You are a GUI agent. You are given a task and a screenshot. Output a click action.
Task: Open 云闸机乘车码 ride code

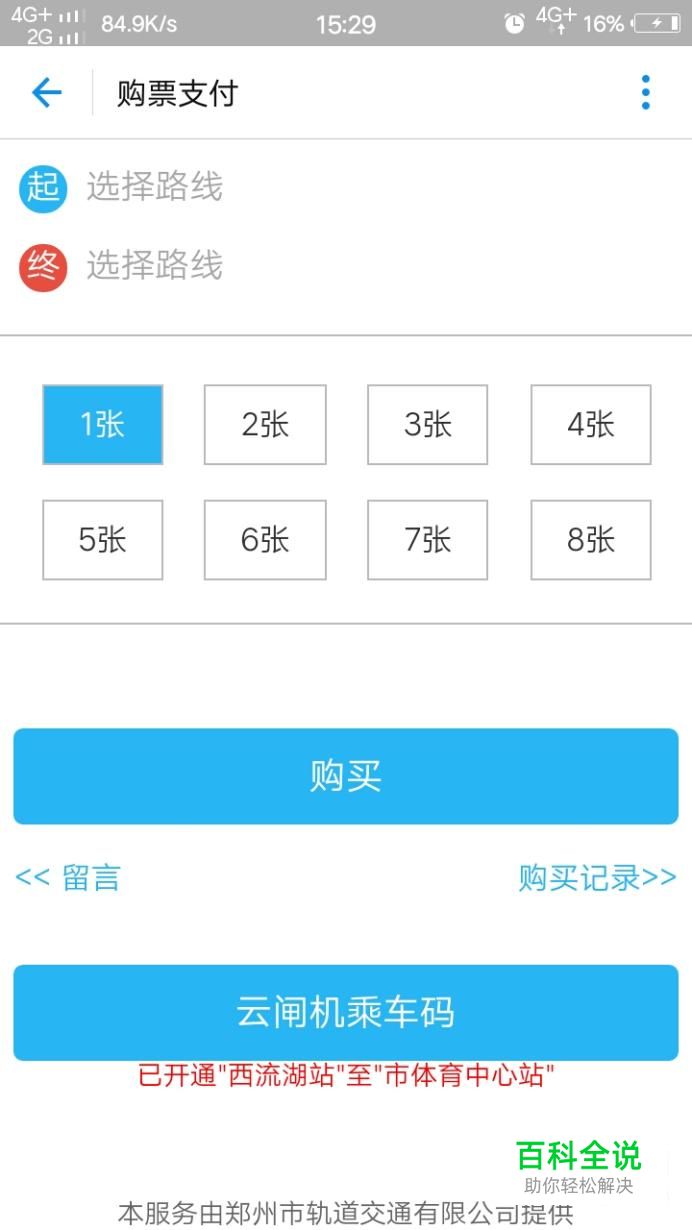coord(346,1012)
